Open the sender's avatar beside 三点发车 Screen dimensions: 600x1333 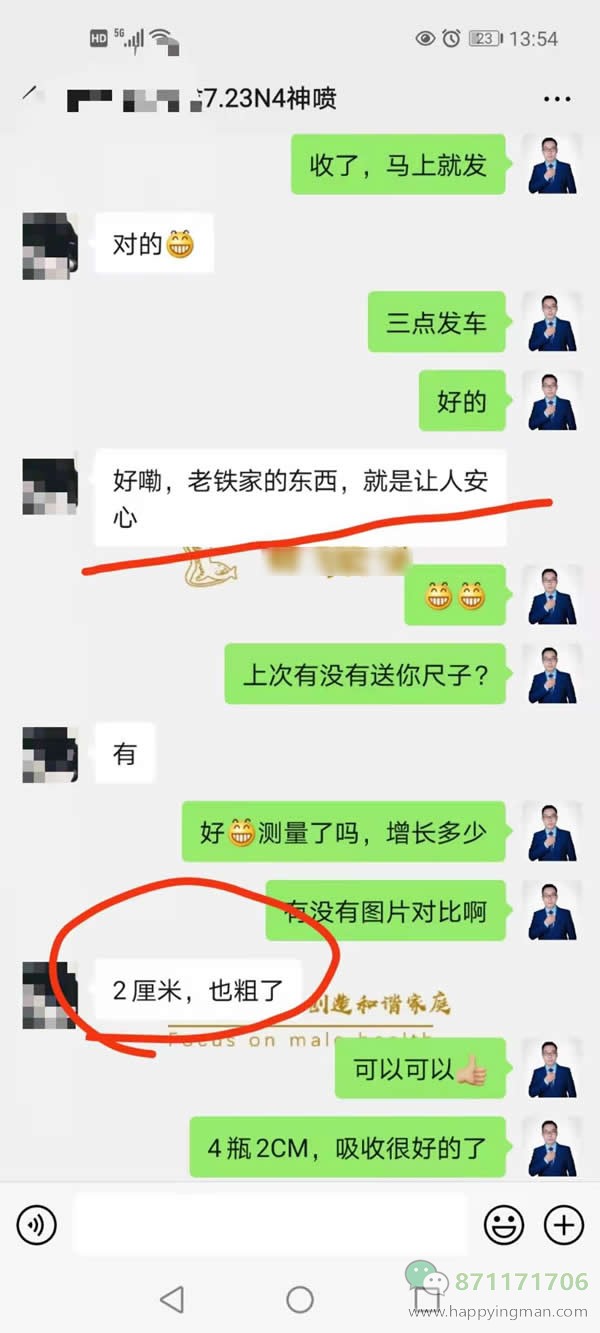click(x=552, y=324)
